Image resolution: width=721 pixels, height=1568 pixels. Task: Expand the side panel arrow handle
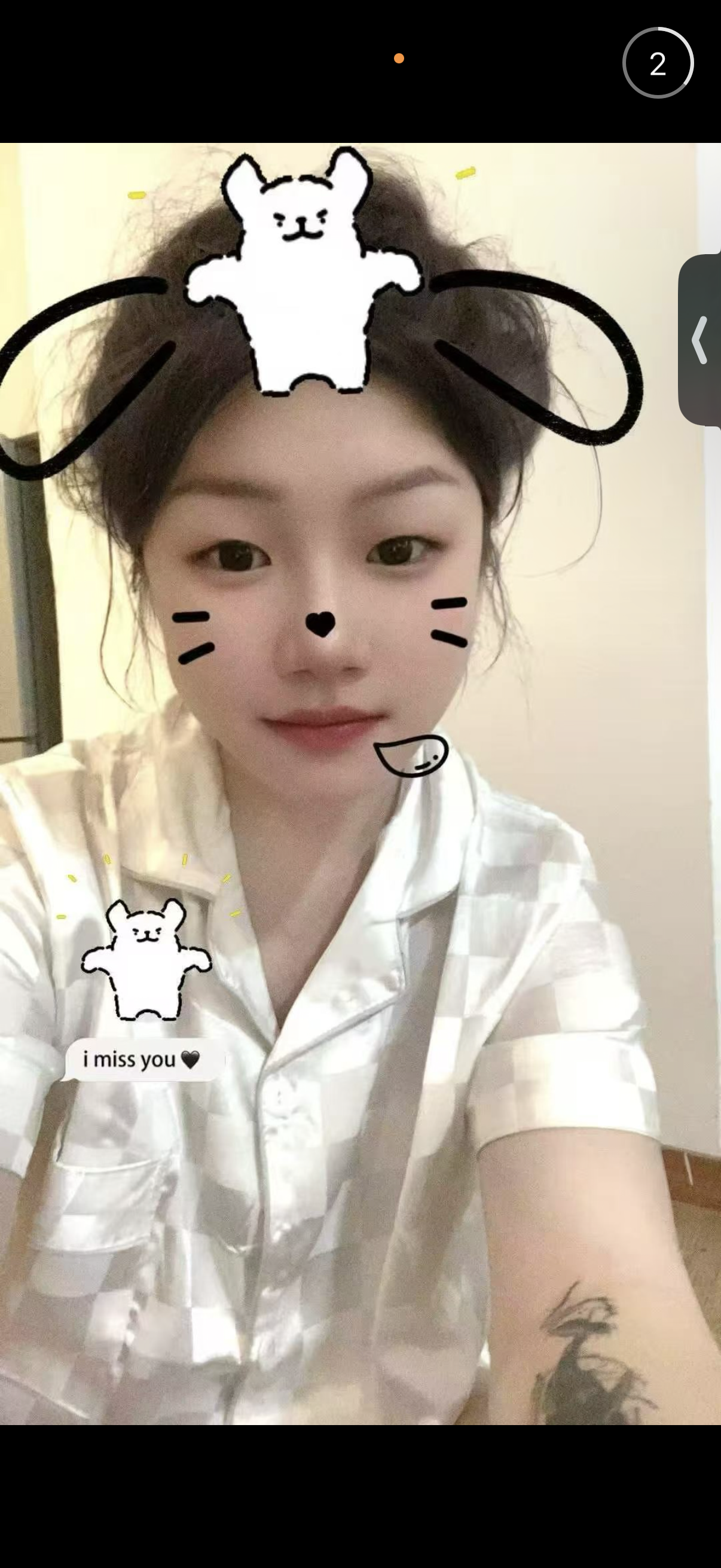[x=700, y=340]
